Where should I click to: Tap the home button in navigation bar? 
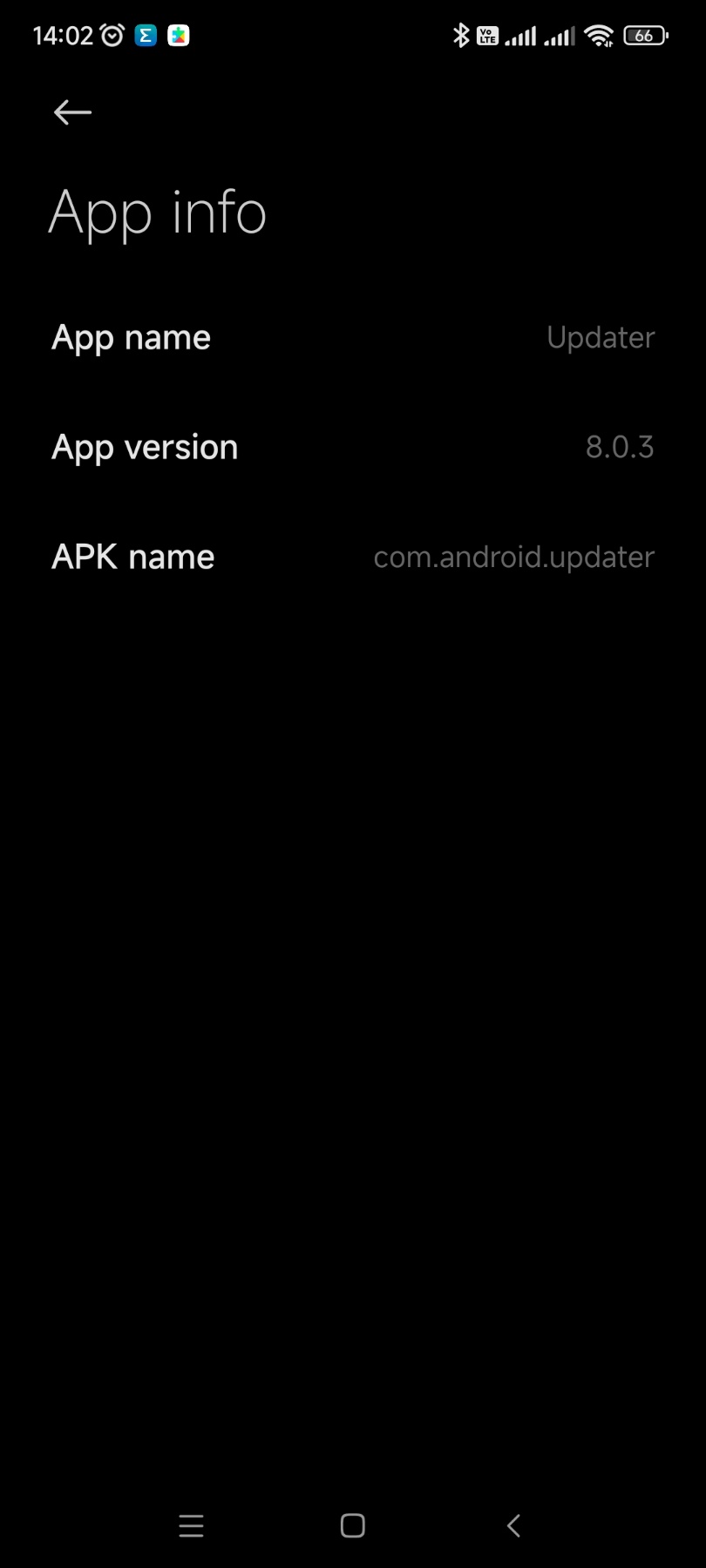click(x=353, y=1525)
